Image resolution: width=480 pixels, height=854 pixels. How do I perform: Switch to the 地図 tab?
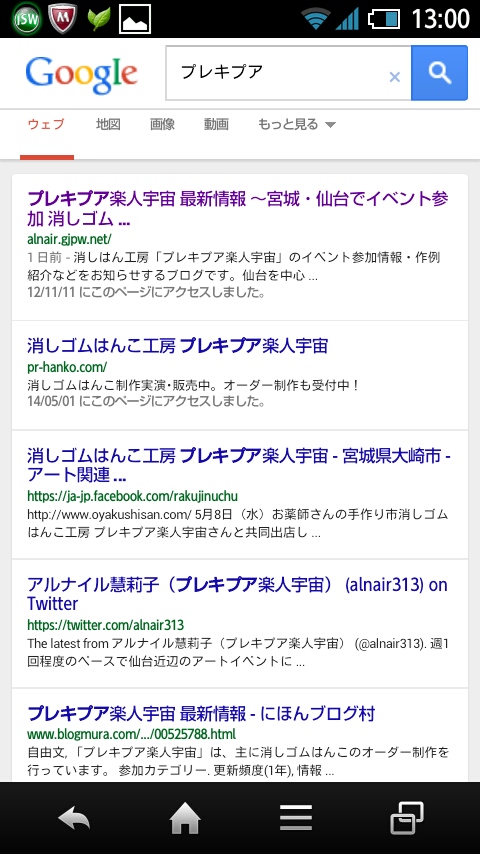(108, 124)
